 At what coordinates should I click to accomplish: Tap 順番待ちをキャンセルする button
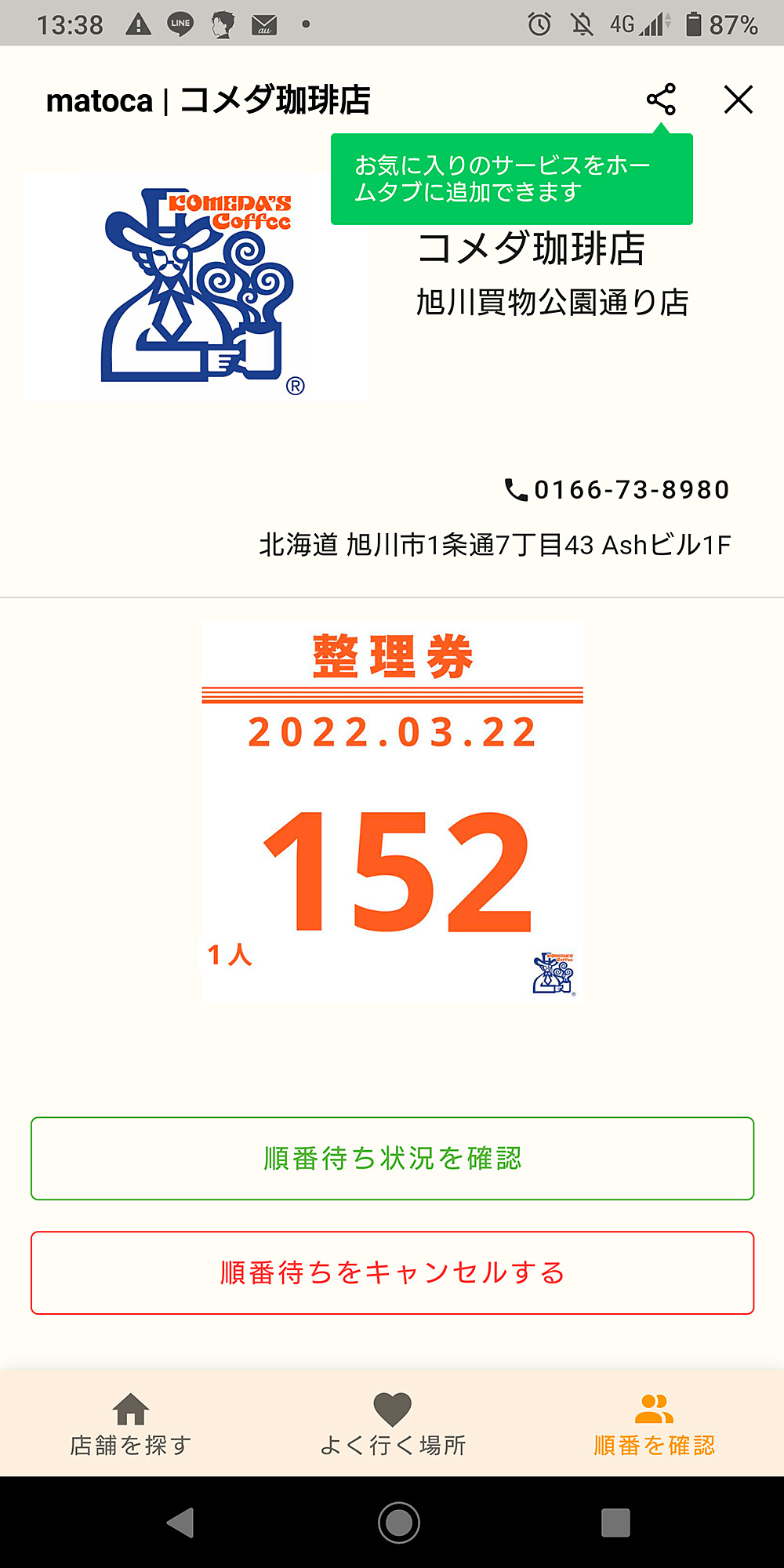tap(392, 1272)
